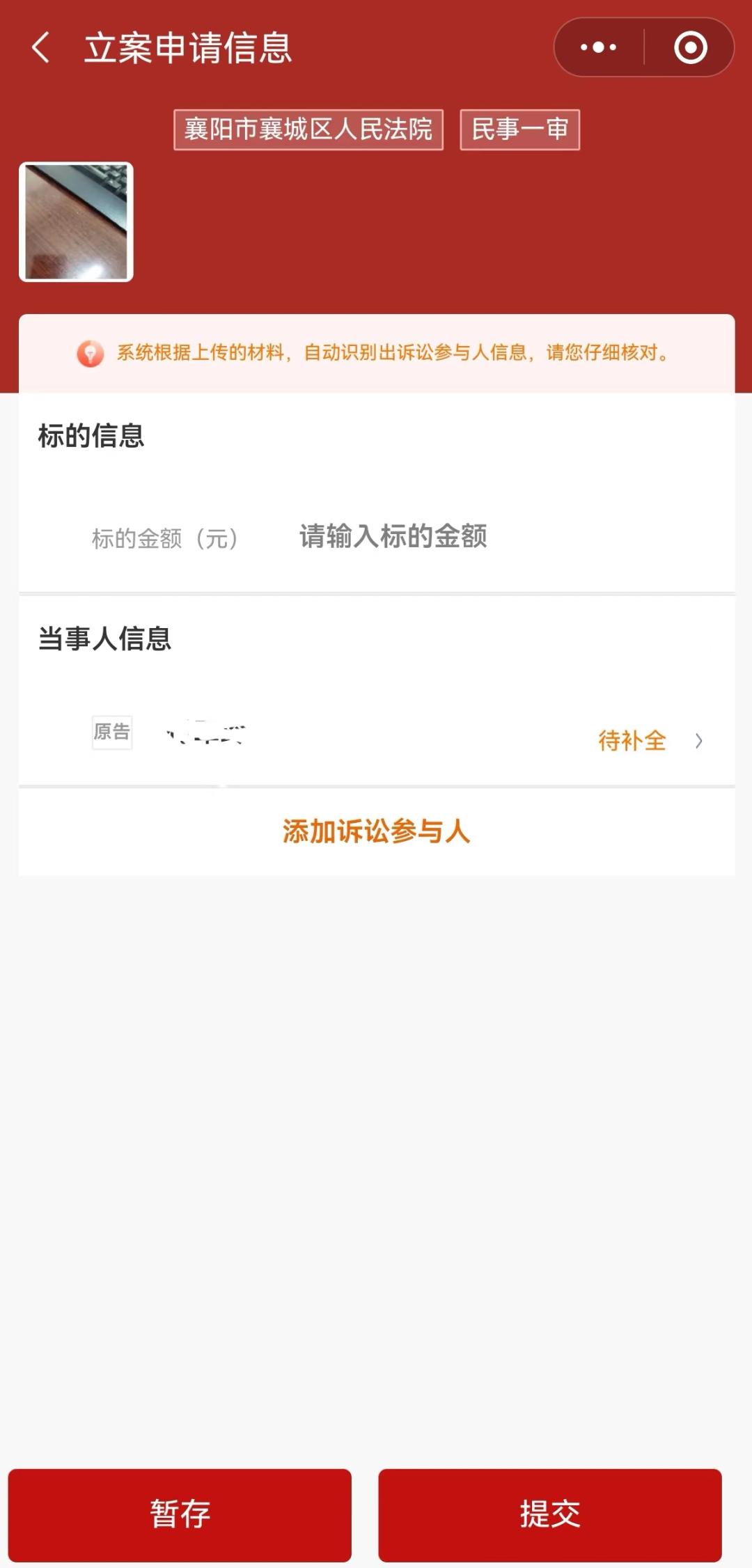
Task: Close the mini program with the circle icon
Action: coord(690,47)
